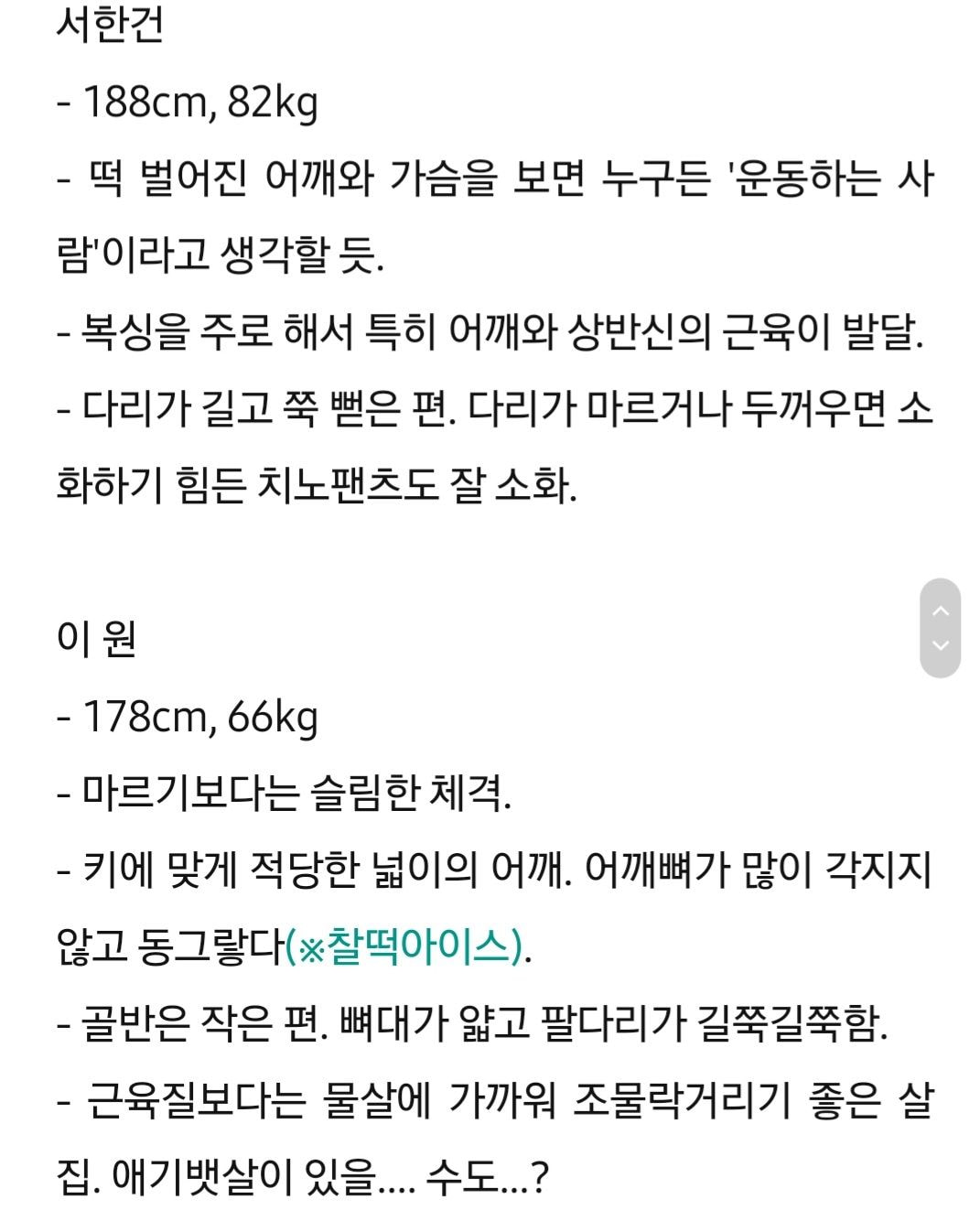
Task: Tap the down chevron to jump to bottom
Action: click(x=940, y=645)
